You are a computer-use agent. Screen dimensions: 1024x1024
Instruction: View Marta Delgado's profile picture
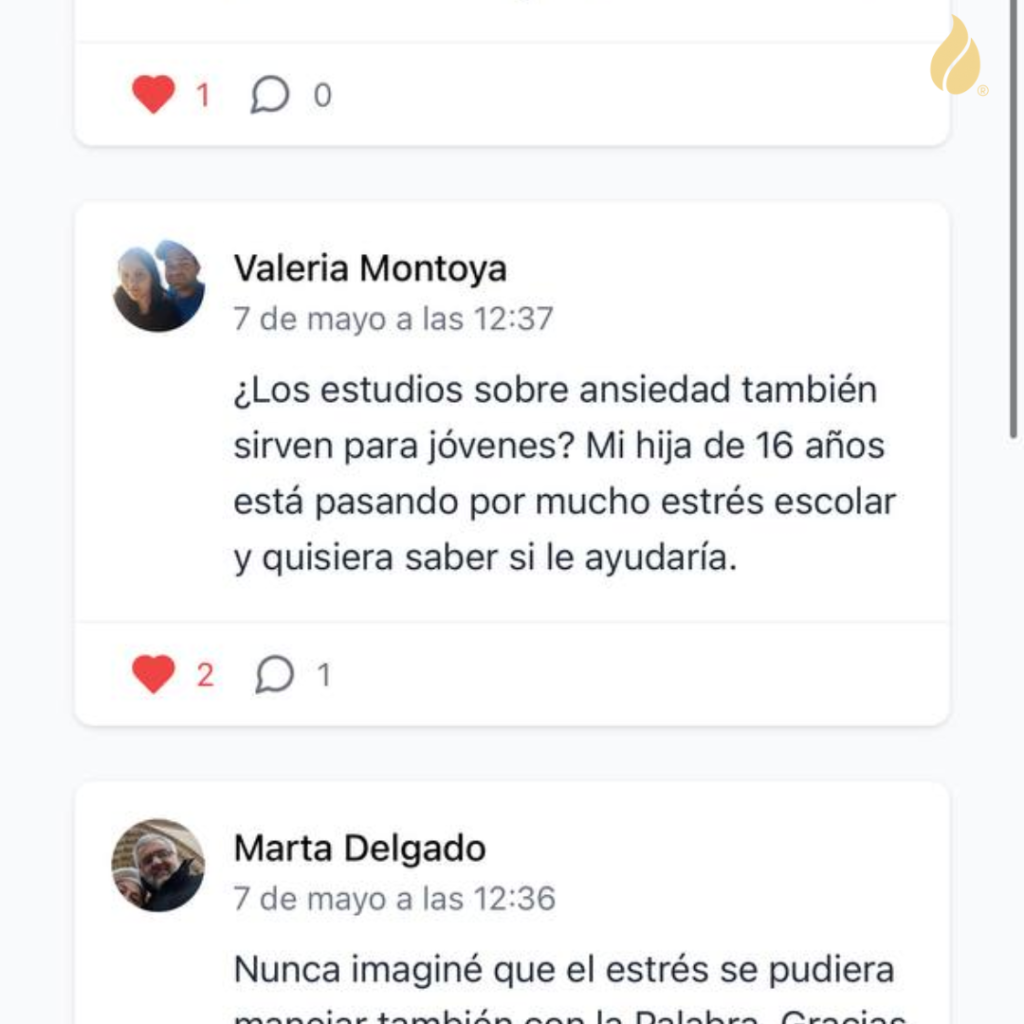[x=158, y=865]
